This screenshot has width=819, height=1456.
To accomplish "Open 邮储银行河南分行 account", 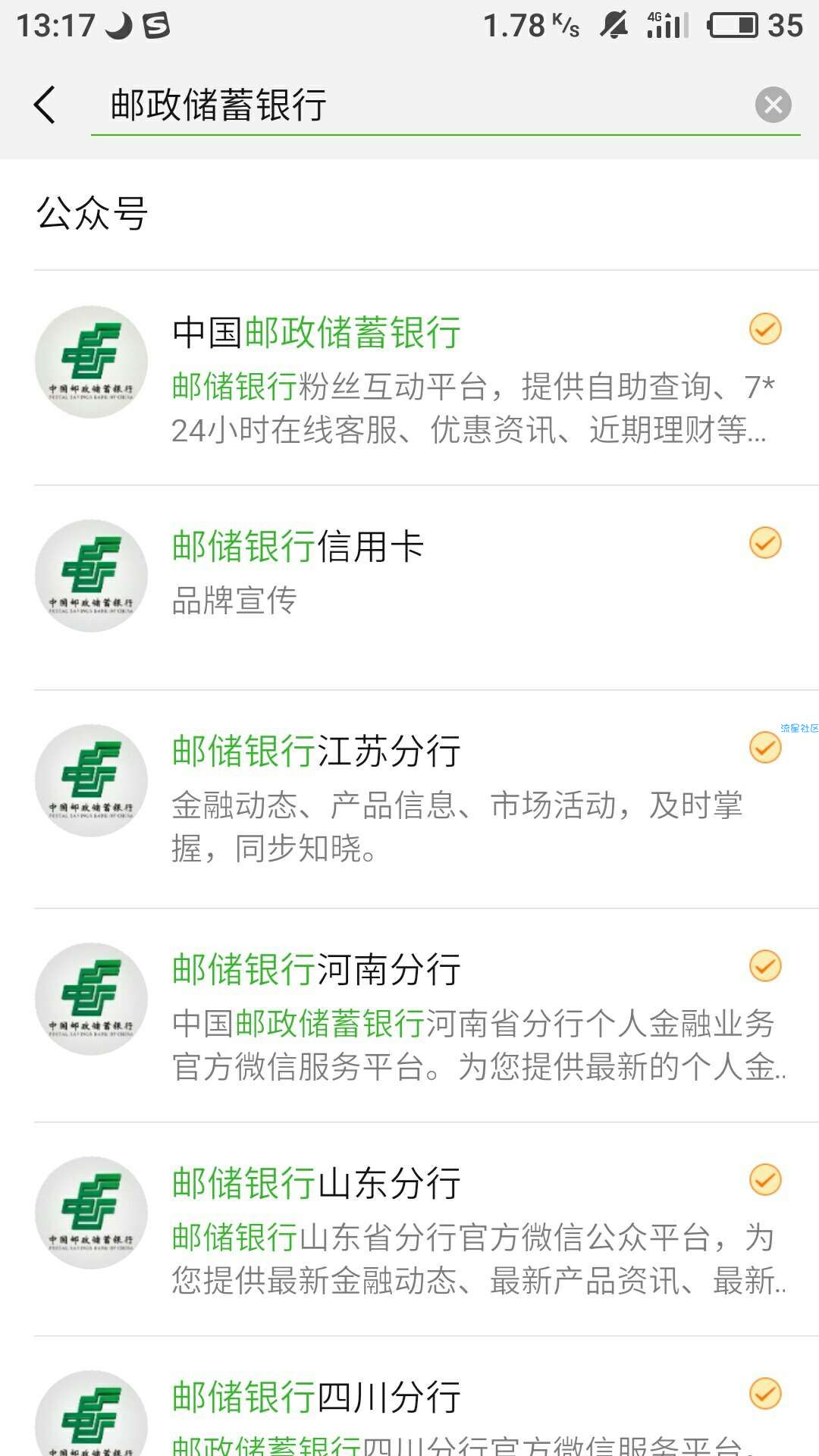I will click(x=409, y=1015).
